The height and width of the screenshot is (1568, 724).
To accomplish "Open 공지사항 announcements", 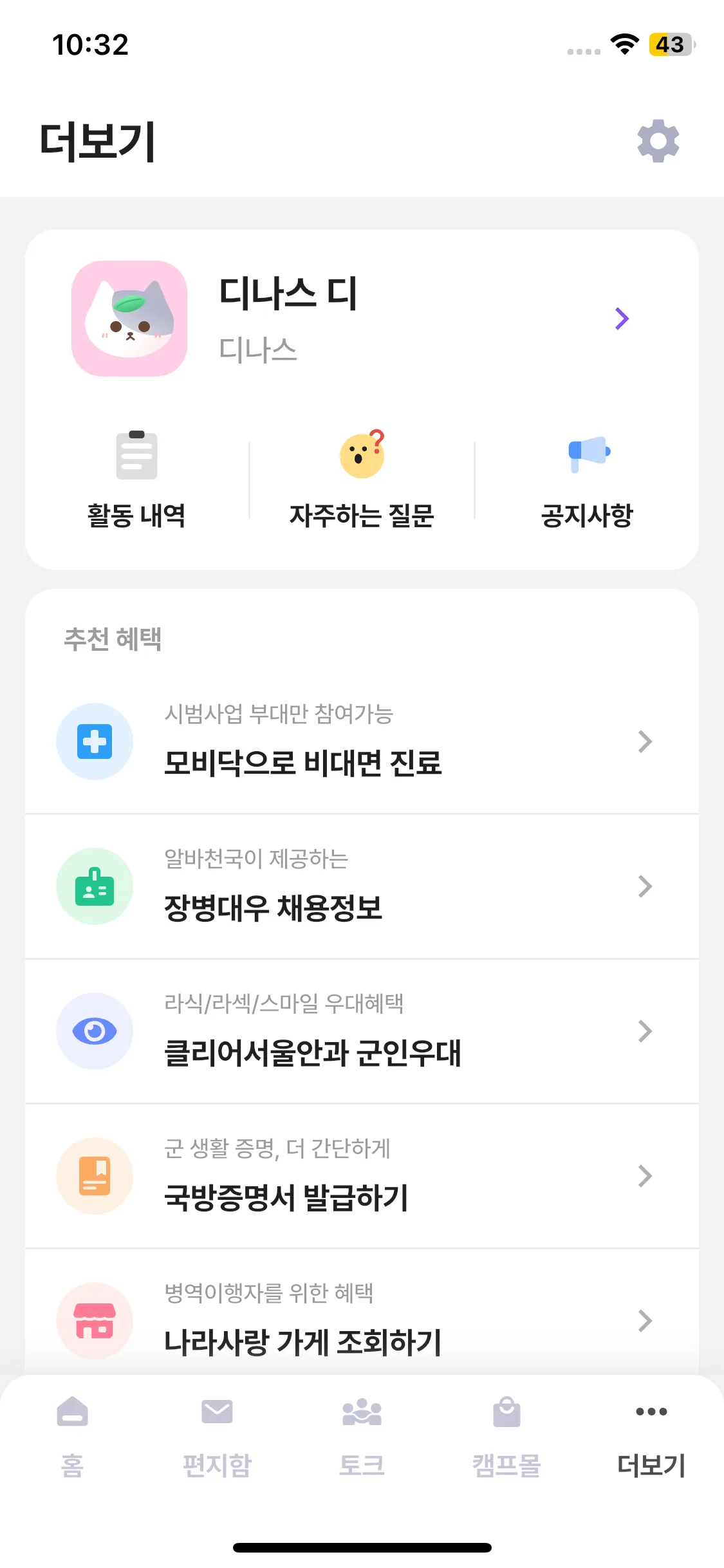I will point(587,480).
